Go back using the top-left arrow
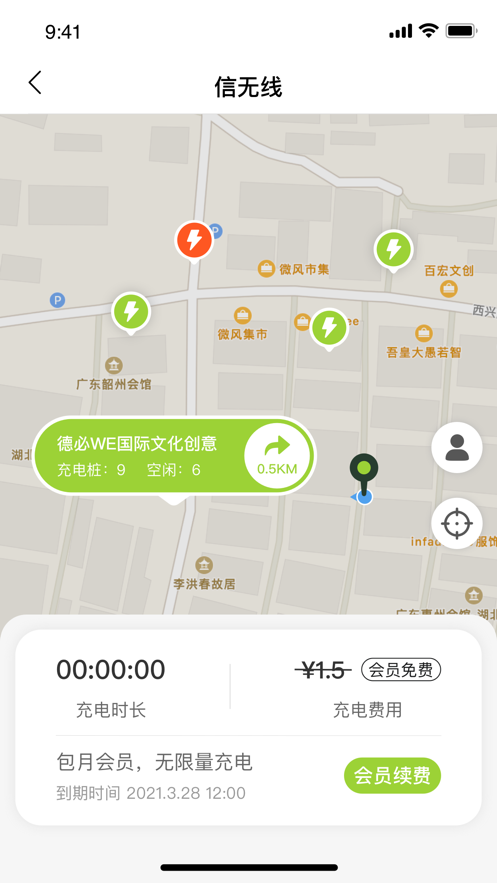 click(35, 83)
